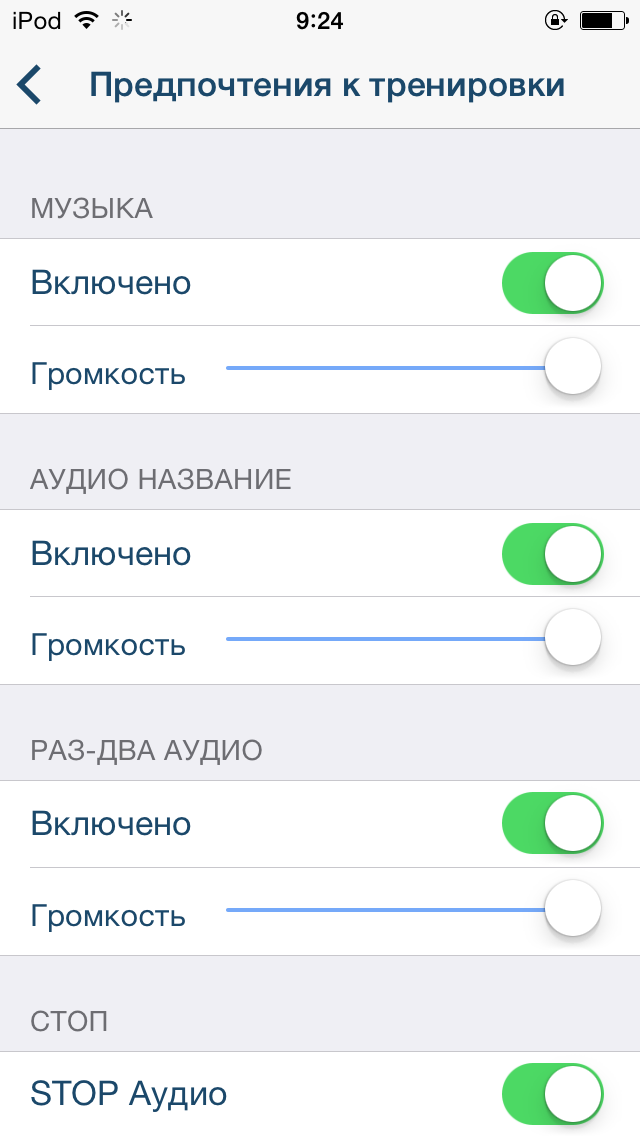This screenshot has height=1136, width=640.
Task: Disable the Аудио название switch
Action: click(552, 554)
